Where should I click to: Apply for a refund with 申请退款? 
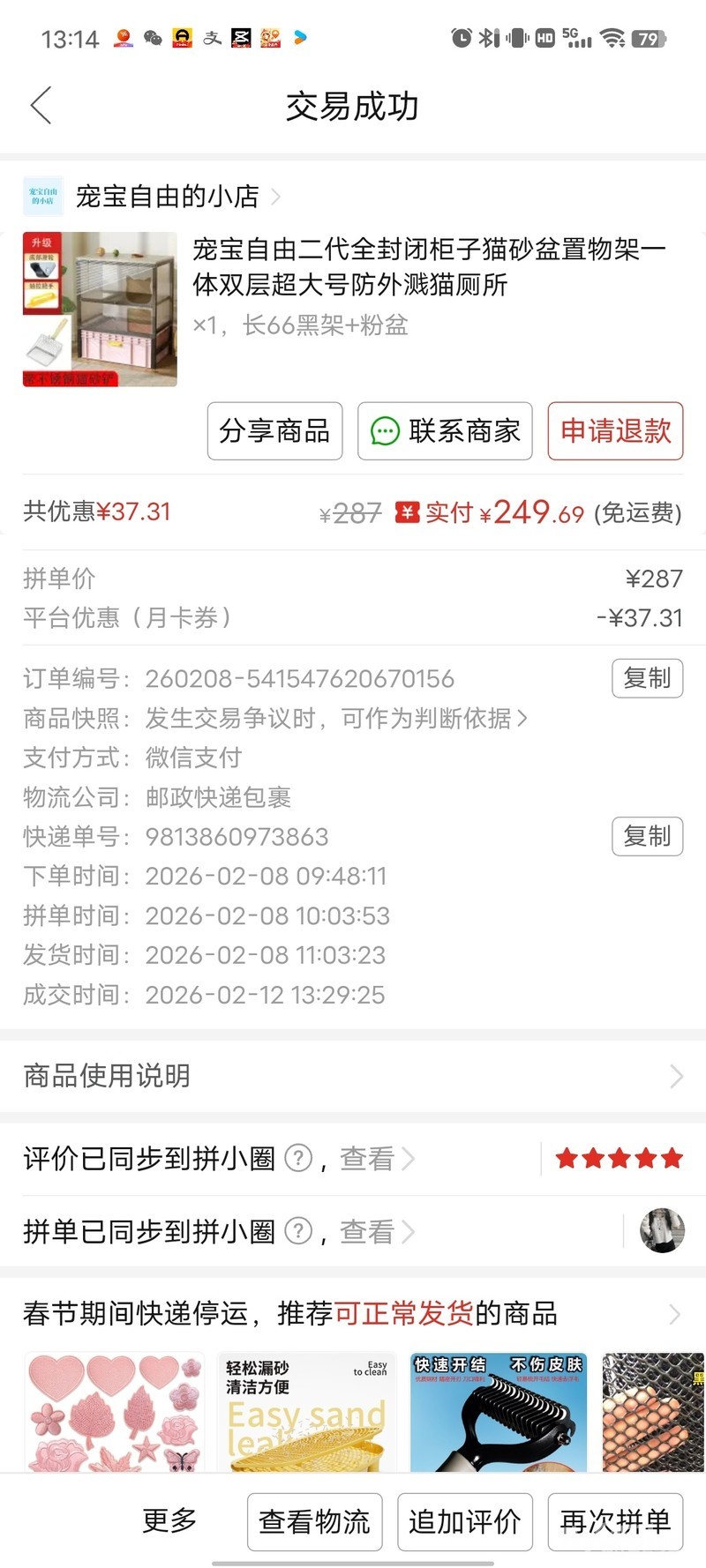tap(615, 430)
